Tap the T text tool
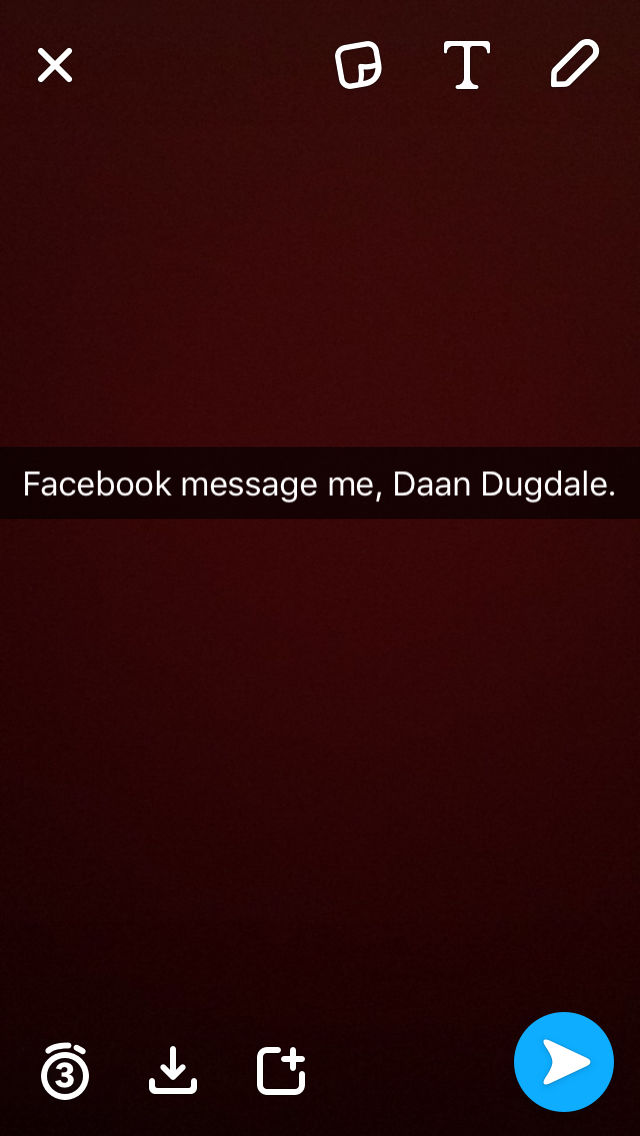The image size is (640, 1136). pyautogui.click(x=467, y=65)
